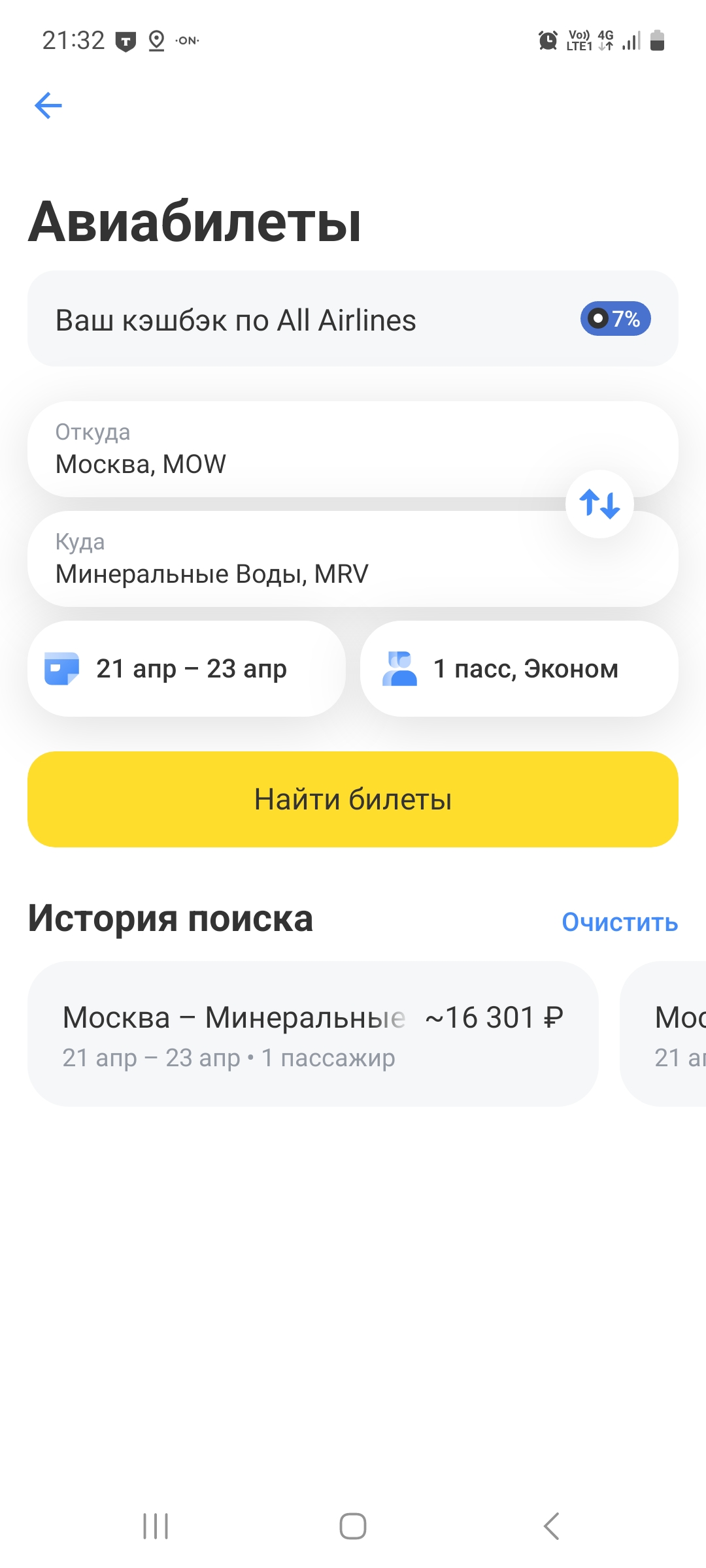Open passengers and class selector

click(x=519, y=668)
